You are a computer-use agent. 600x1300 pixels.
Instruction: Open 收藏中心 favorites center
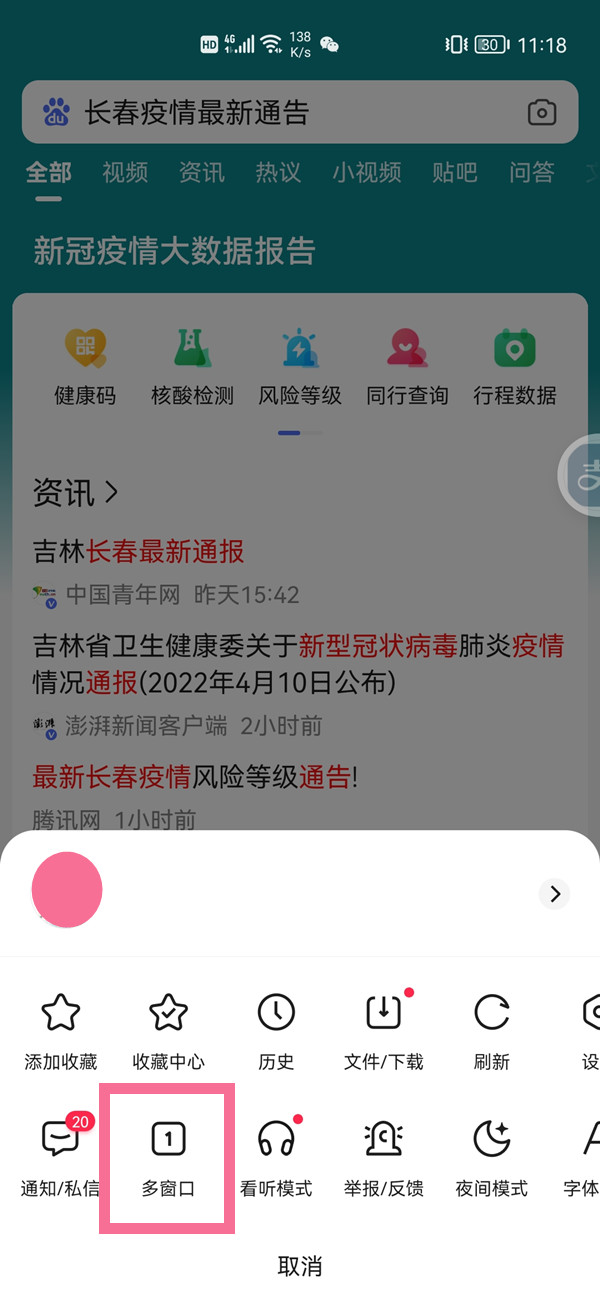click(168, 1031)
